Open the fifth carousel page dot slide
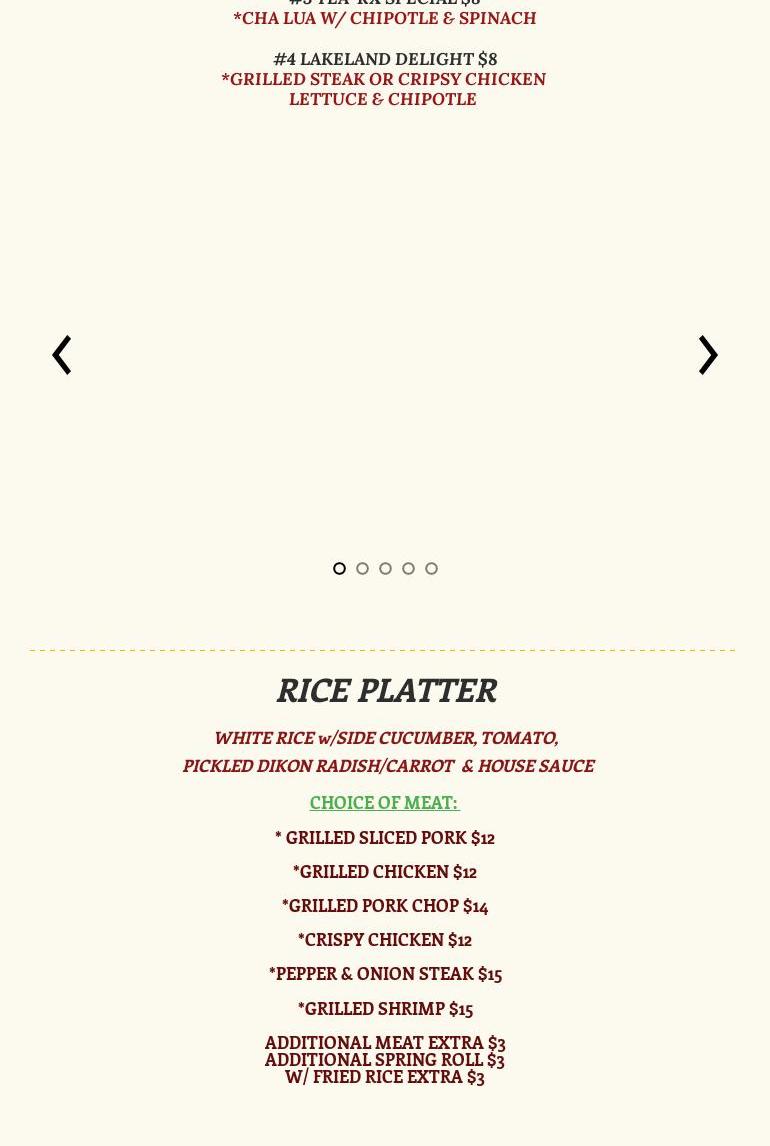This screenshot has height=1146, width=770. point(431,569)
